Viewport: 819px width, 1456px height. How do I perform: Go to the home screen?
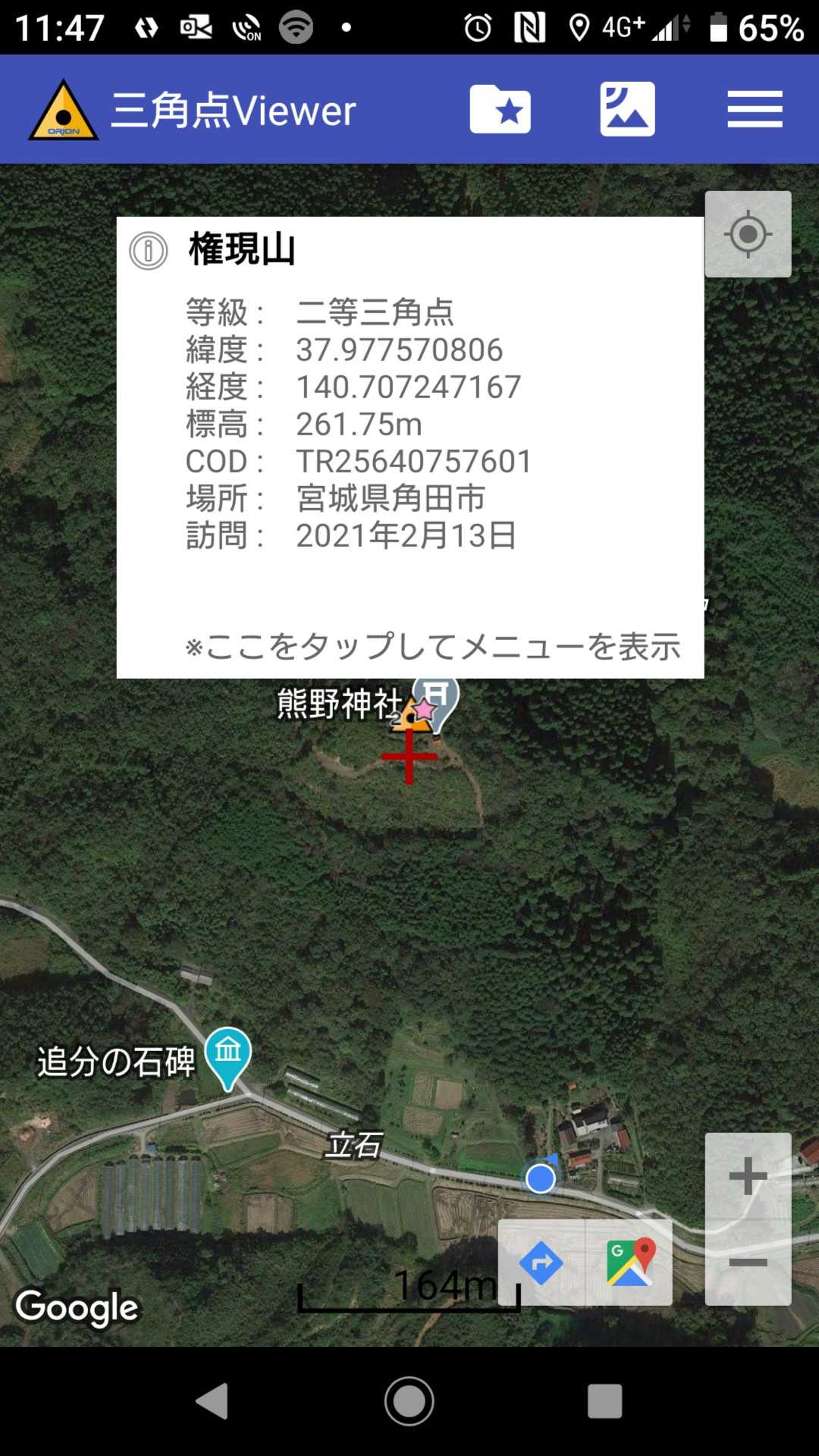click(x=409, y=1401)
